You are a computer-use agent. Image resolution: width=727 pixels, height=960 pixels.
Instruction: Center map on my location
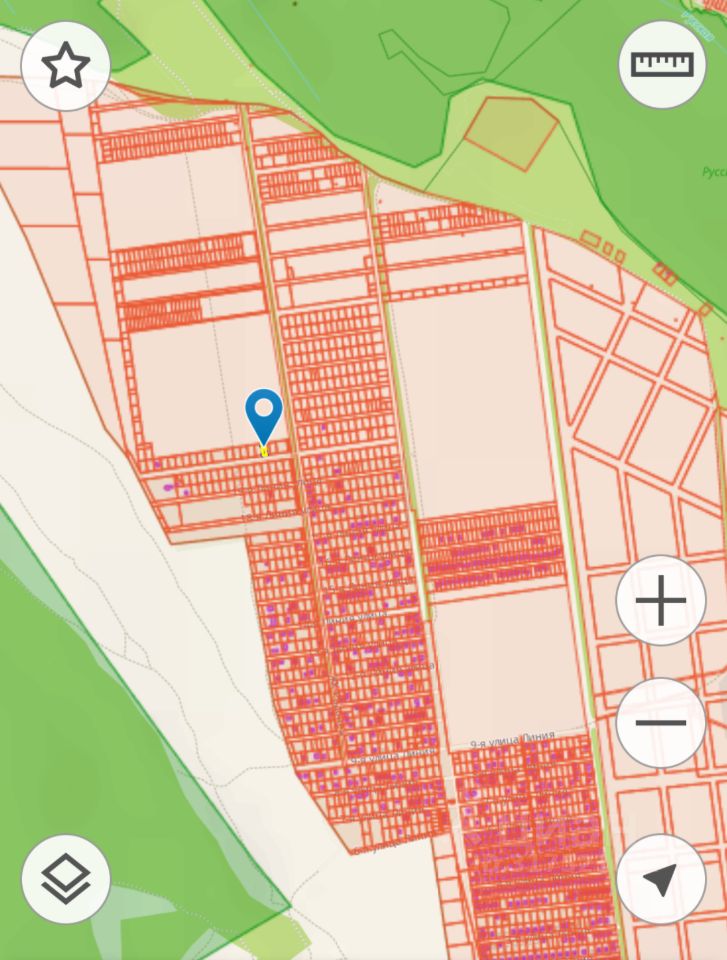(x=661, y=879)
